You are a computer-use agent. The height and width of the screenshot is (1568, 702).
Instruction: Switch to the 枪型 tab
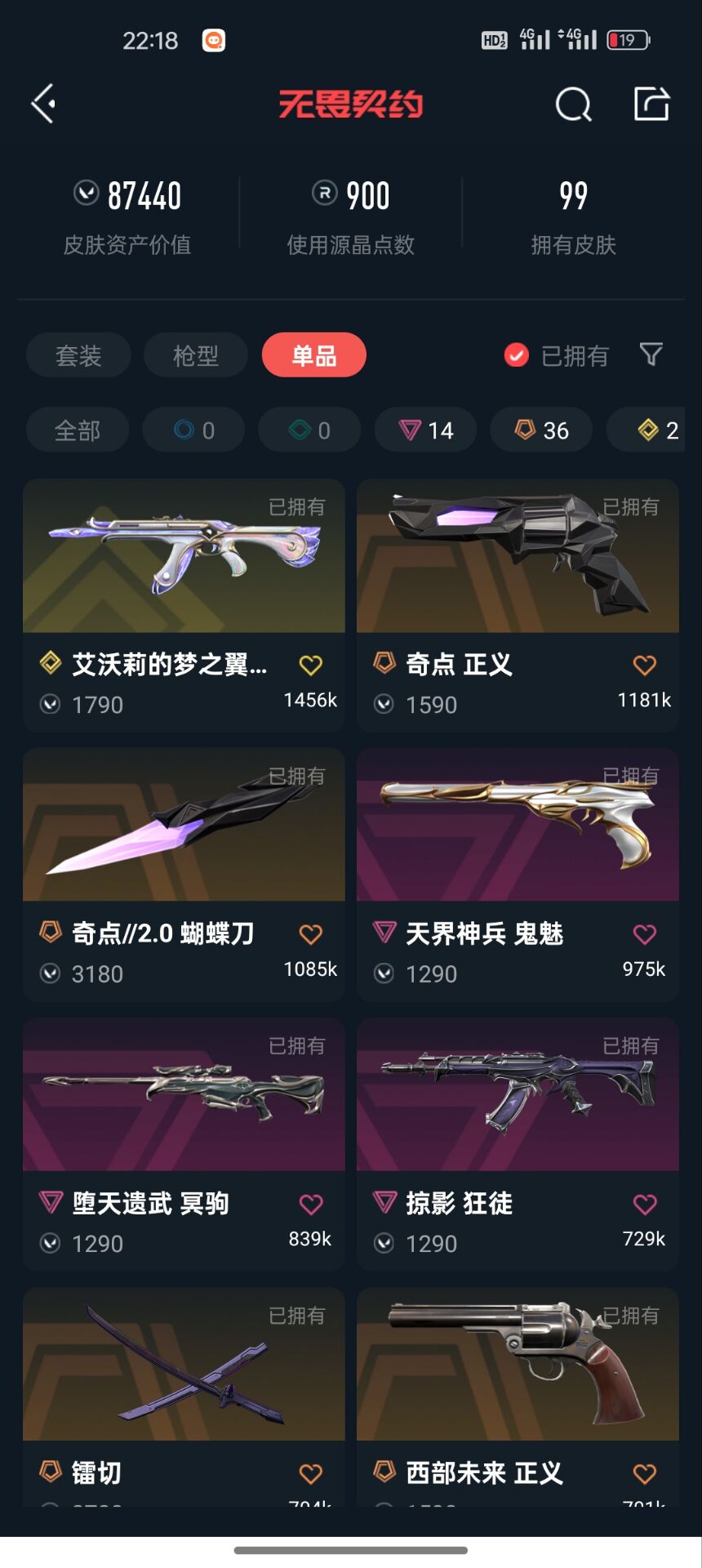[196, 355]
